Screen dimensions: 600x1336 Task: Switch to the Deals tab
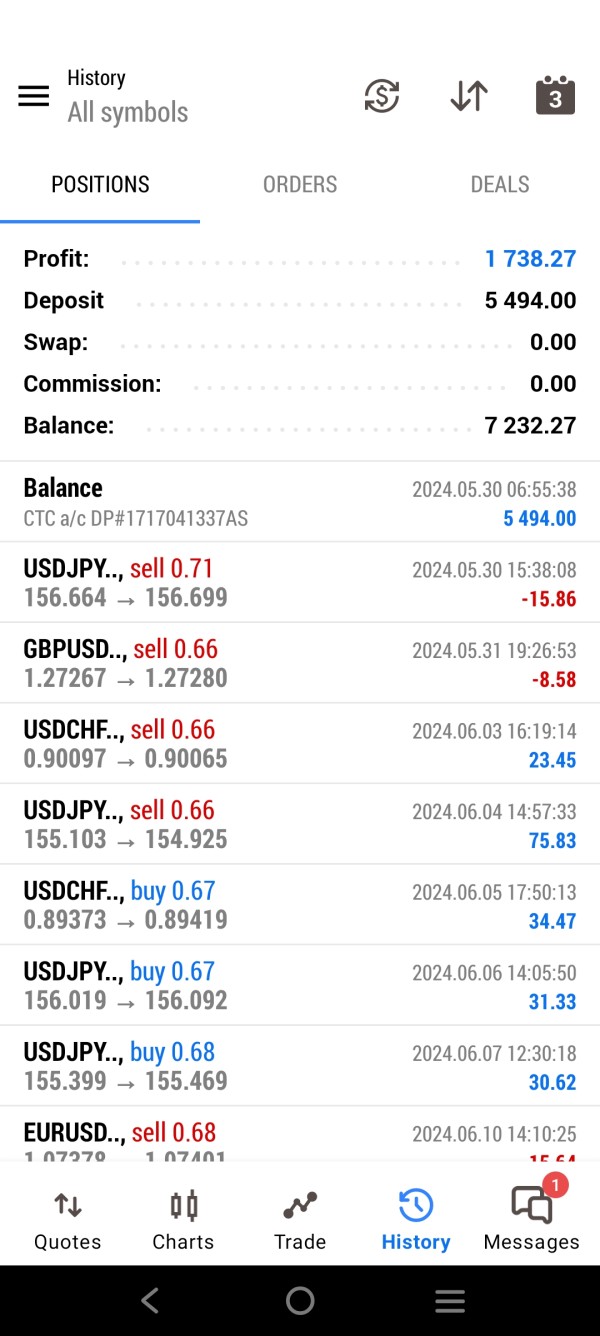[x=500, y=184]
